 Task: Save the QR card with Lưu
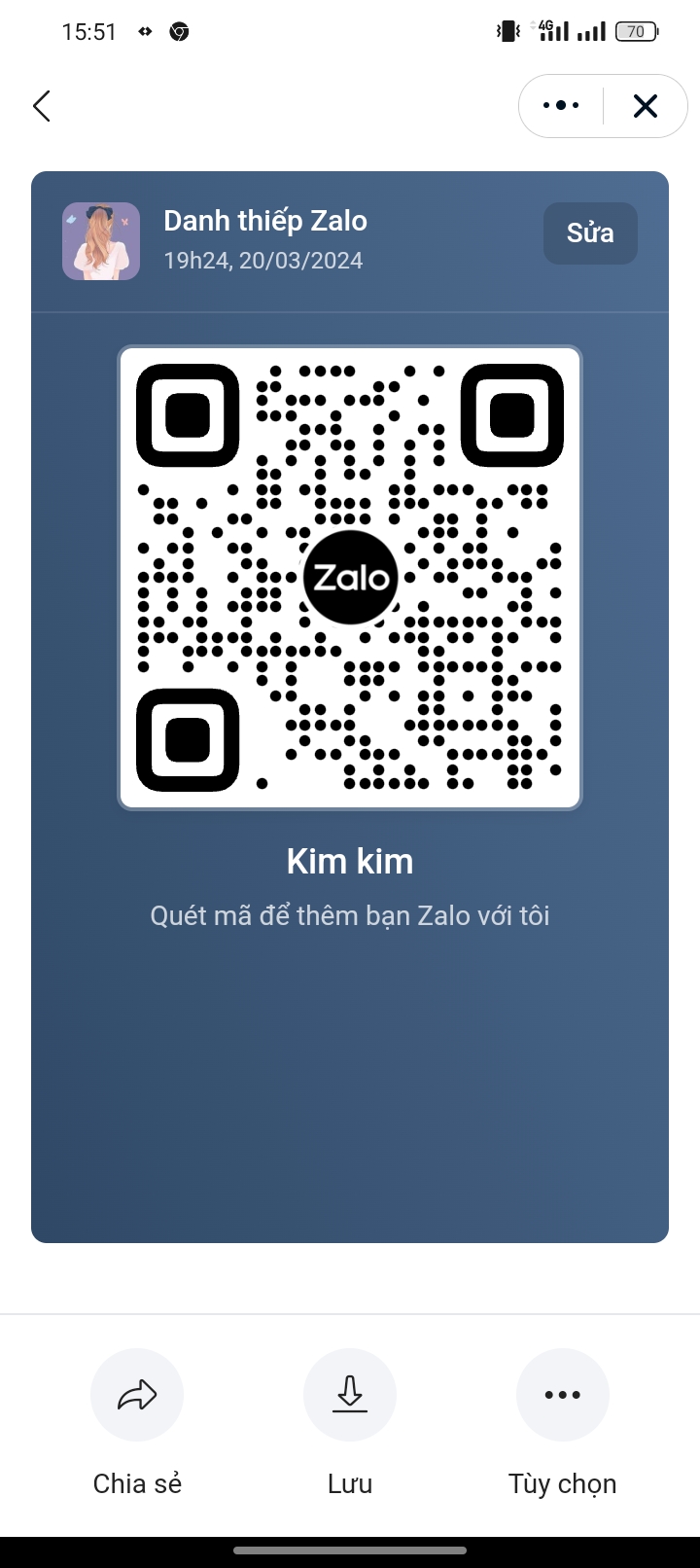coord(350,1395)
